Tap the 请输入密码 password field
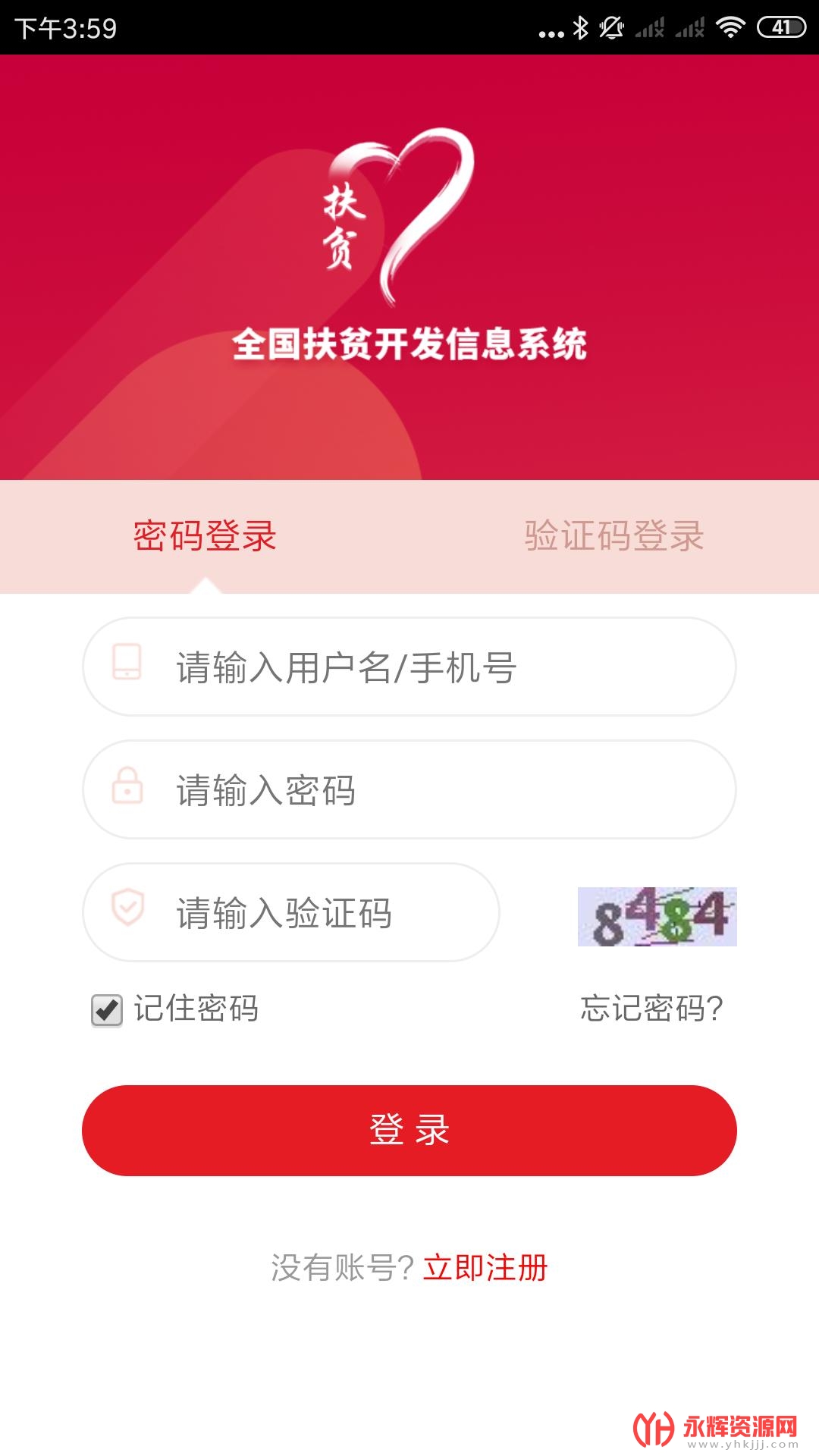 tap(409, 790)
